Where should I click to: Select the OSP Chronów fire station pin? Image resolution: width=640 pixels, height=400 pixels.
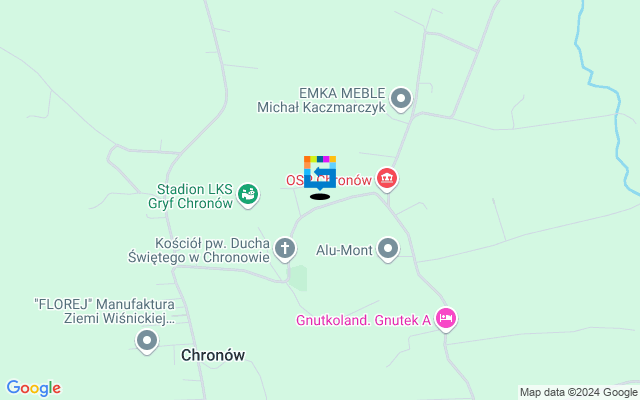coord(387,180)
